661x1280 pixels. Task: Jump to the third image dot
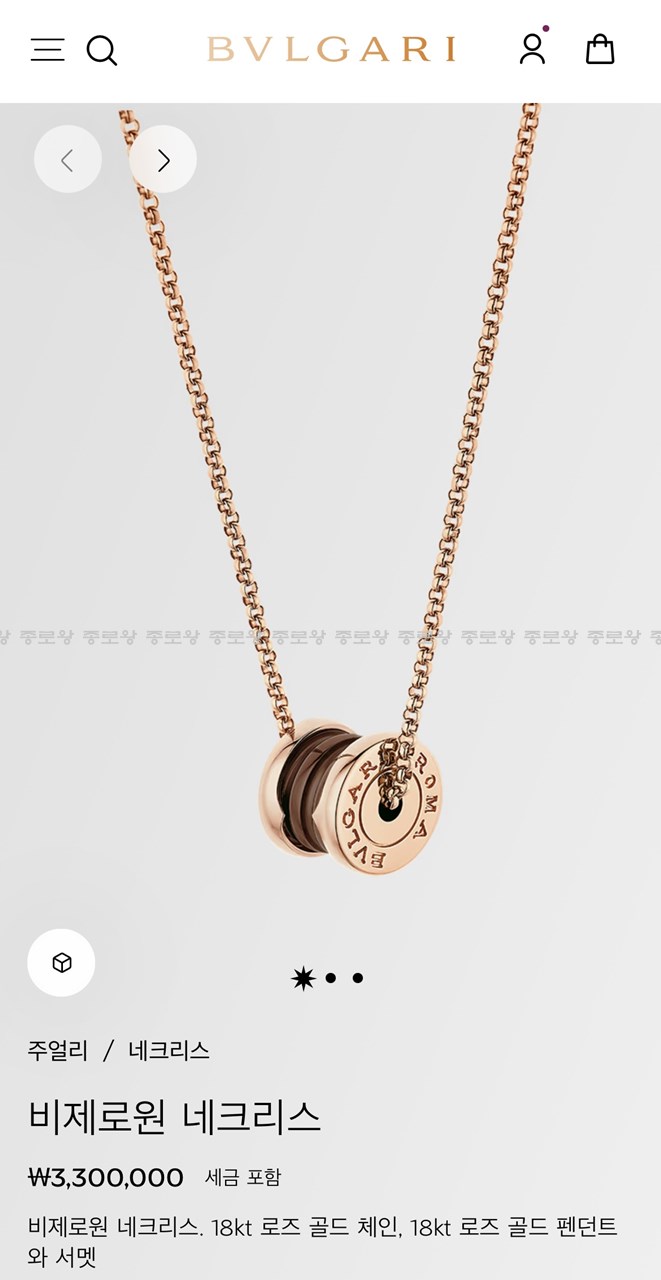coord(358,978)
